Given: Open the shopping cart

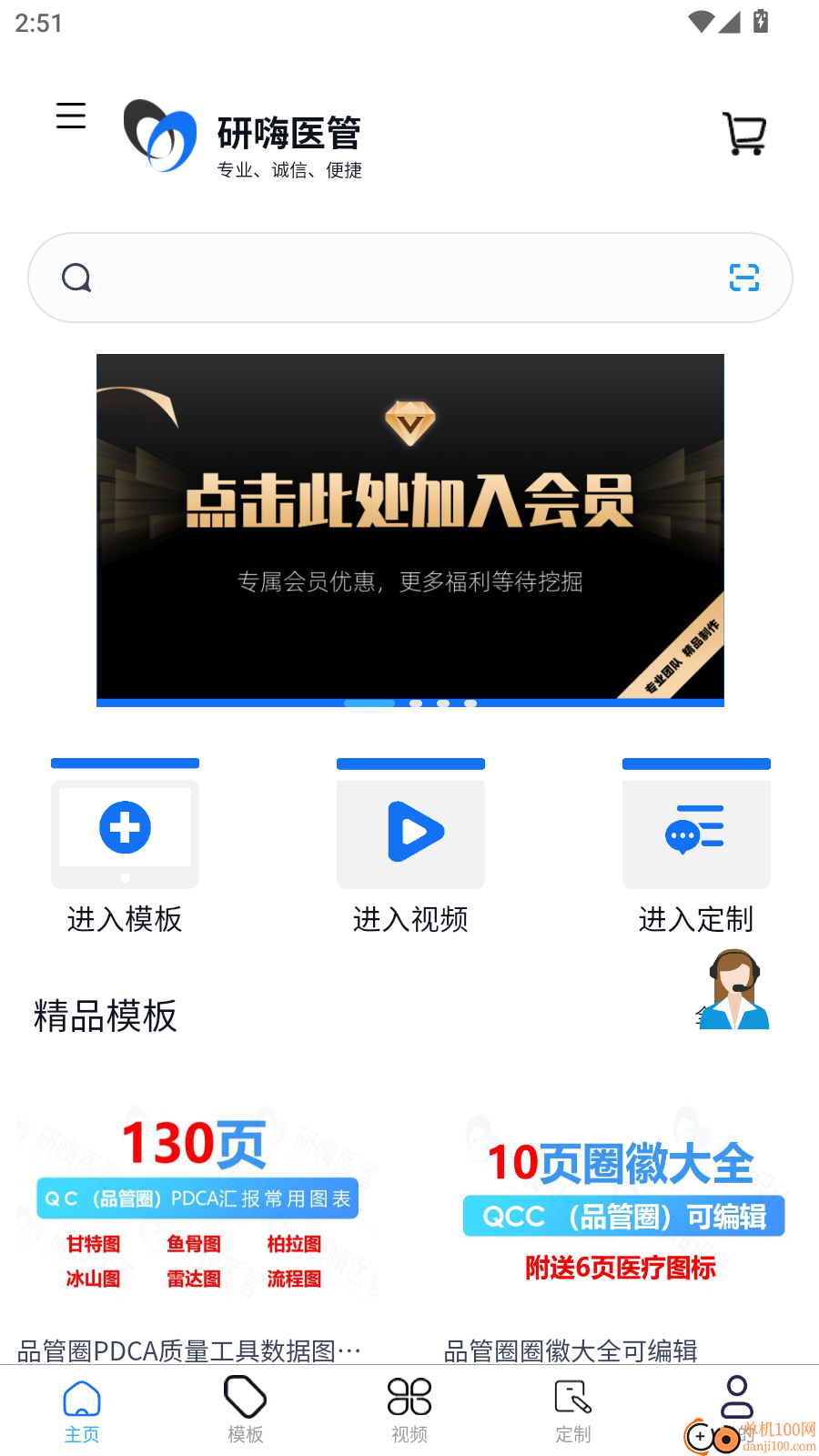Looking at the screenshot, I should (744, 133).
